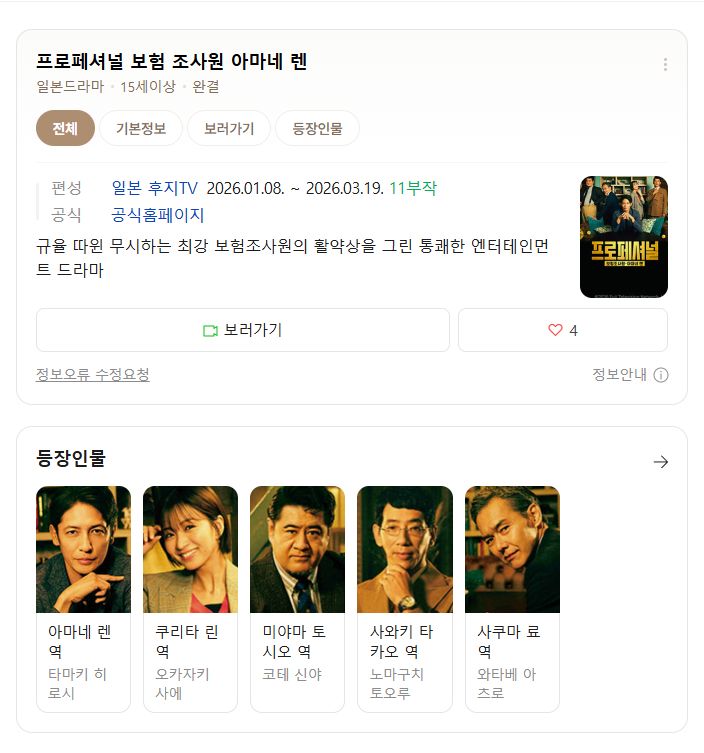Tap the wide 보러가기 button with the video icon
Screen dimensions: 704x753
tap(242, 330)
